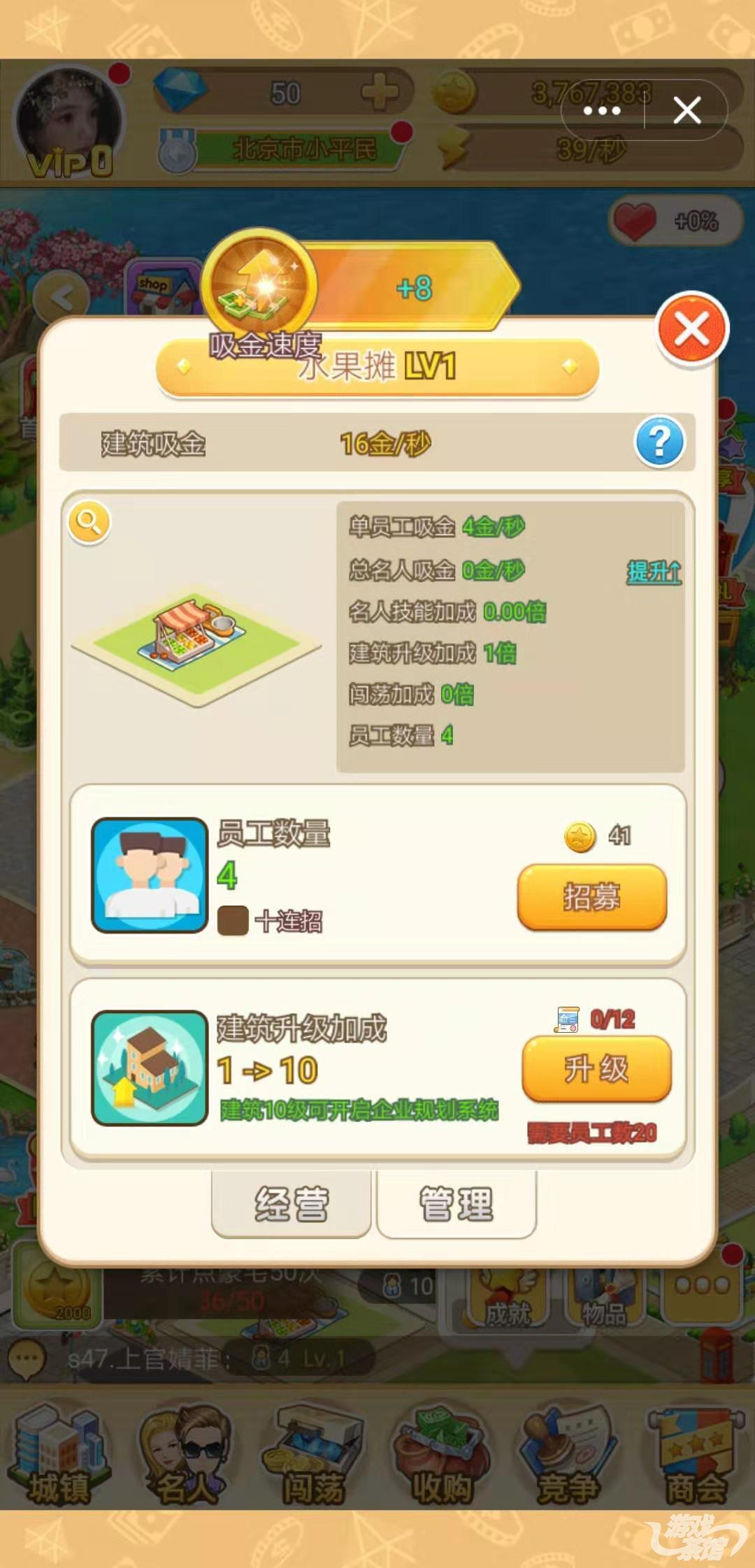Open the 收购 section
755x1568 pixels.
pos(440,1455)
